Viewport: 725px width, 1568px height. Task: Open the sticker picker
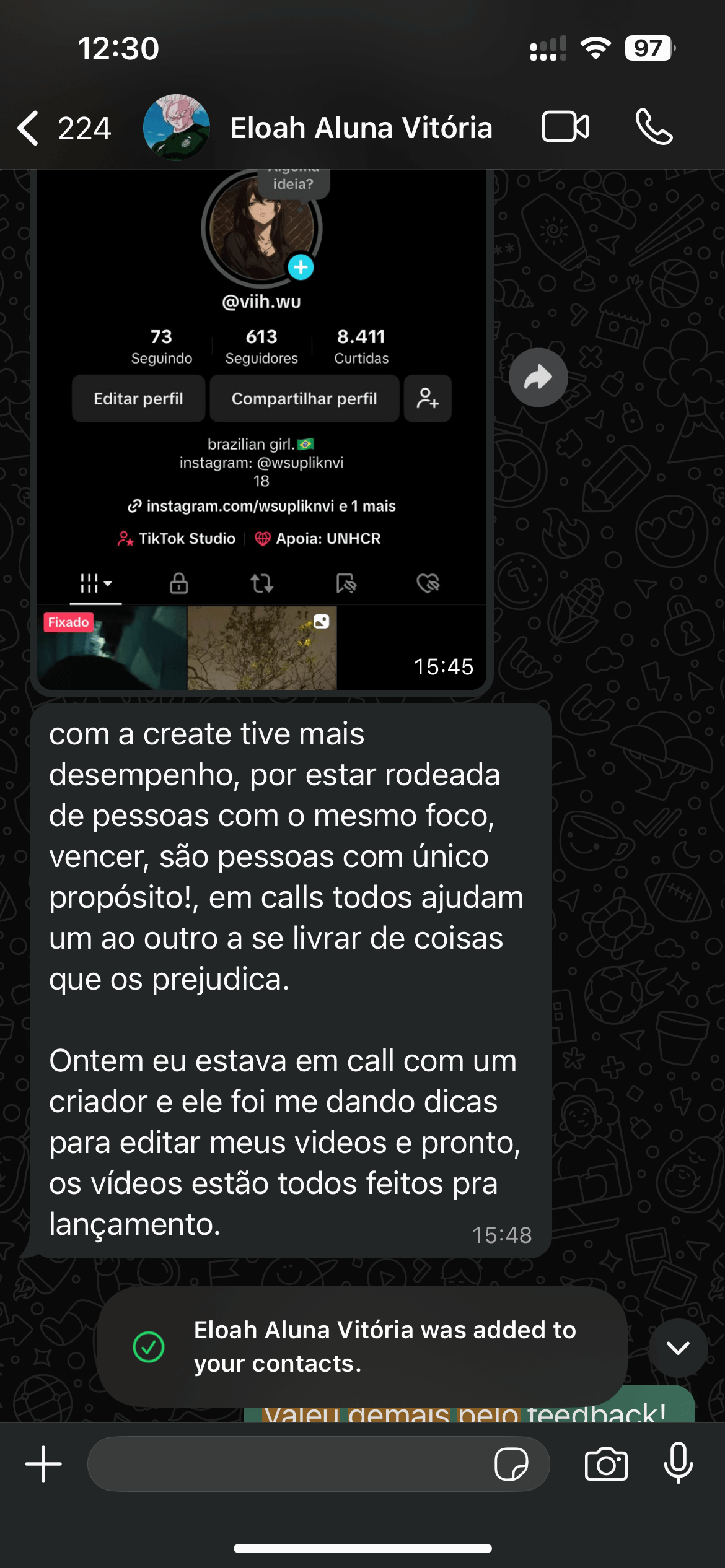[x=511, y=1464]
